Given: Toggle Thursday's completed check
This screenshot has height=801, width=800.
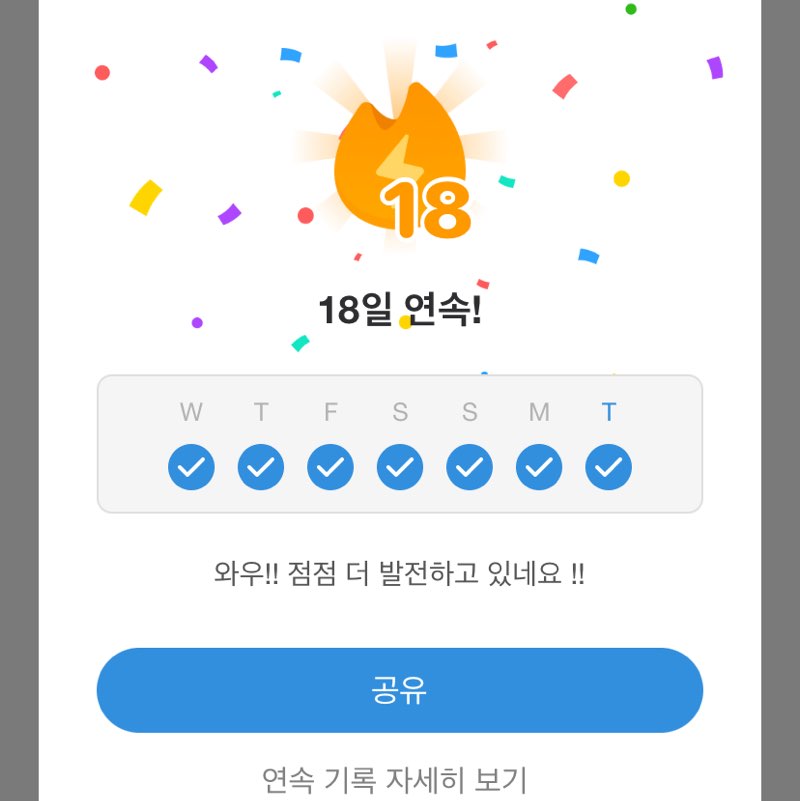Looking at the screenshot, I should tap(260, 465).
